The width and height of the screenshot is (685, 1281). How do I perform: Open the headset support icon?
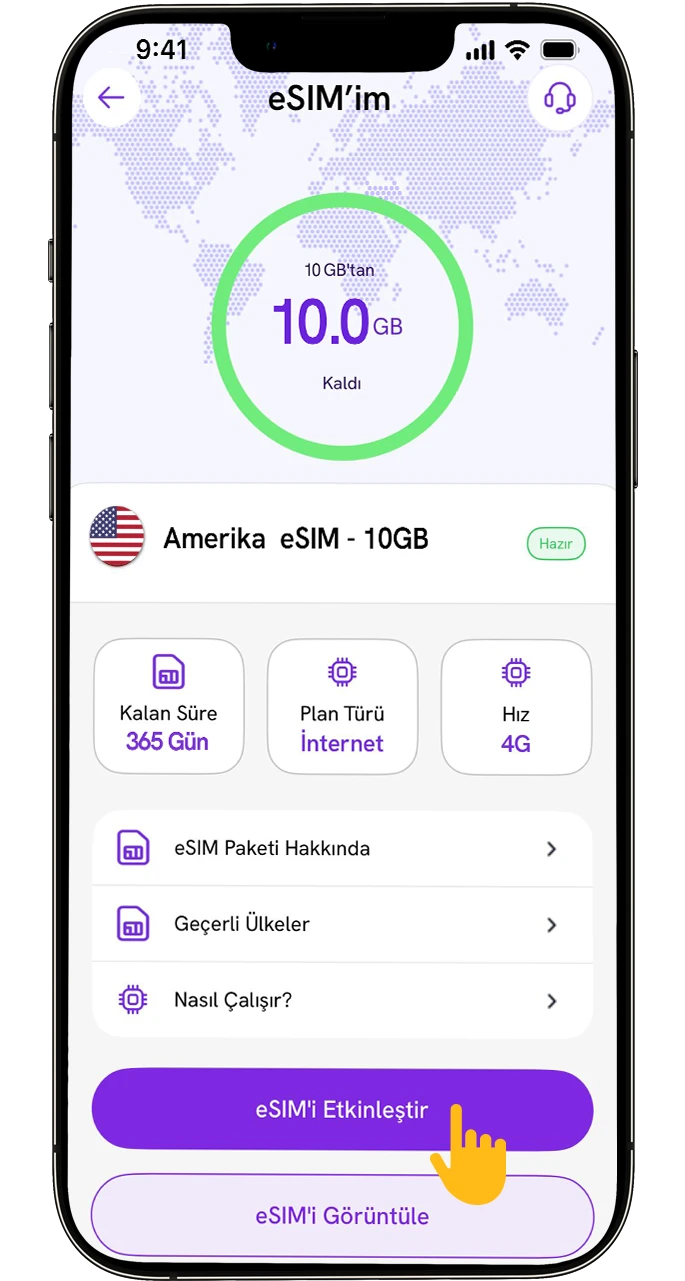[559, 98]
